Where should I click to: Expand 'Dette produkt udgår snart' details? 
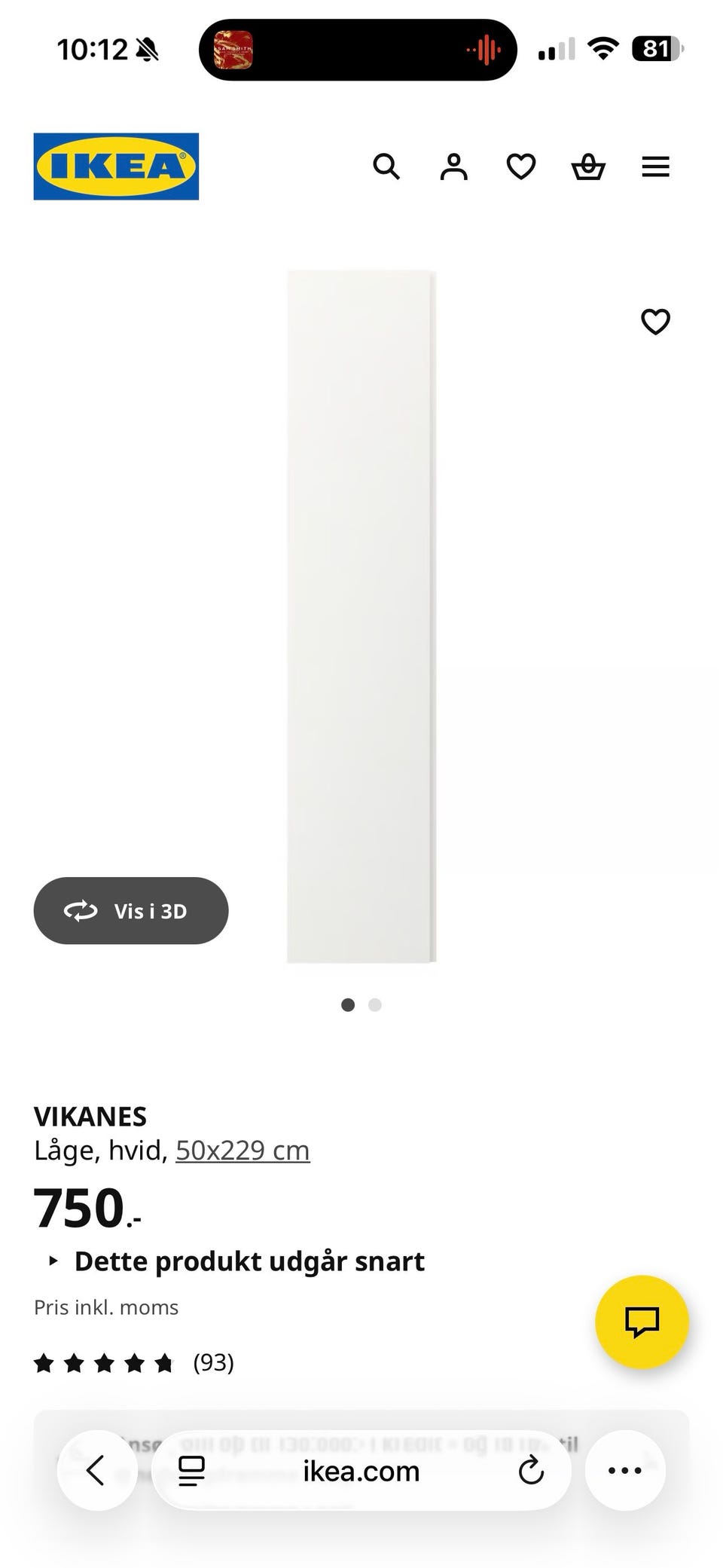tap(249, 1261)
